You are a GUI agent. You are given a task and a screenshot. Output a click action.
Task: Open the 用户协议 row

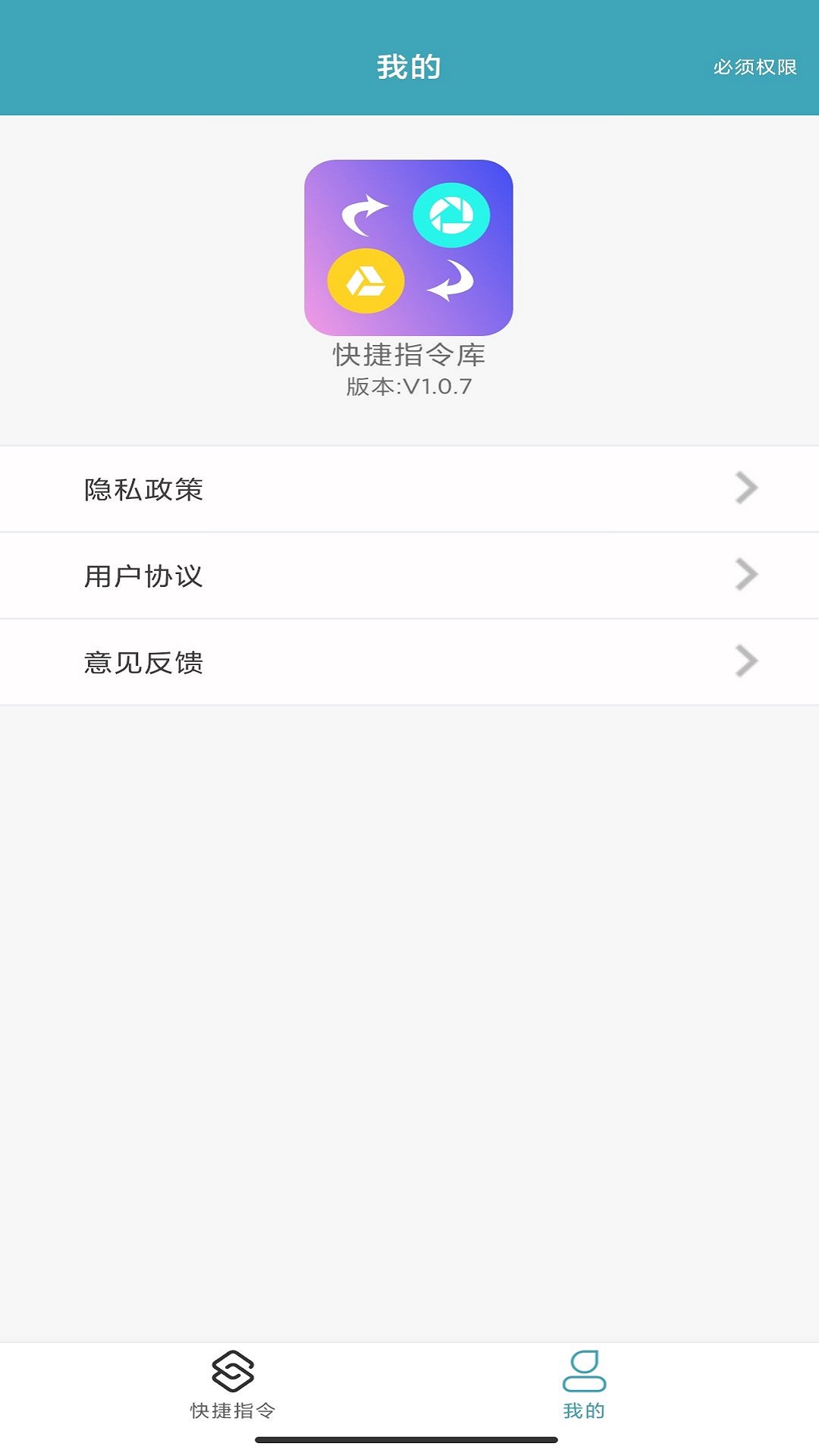409,576
